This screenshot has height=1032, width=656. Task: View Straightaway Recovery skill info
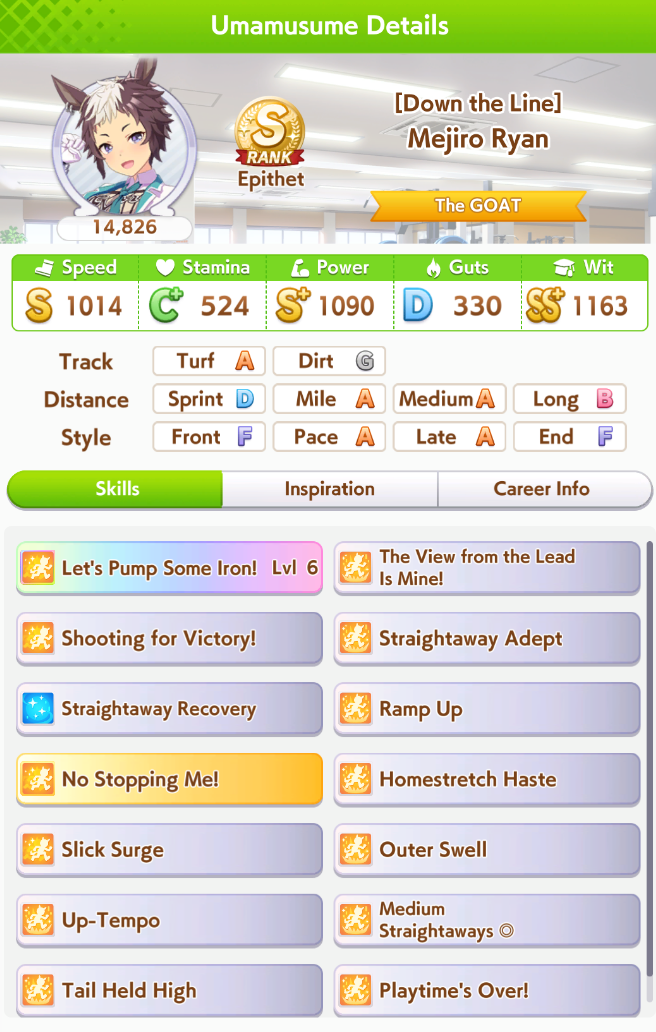point(169,709)
